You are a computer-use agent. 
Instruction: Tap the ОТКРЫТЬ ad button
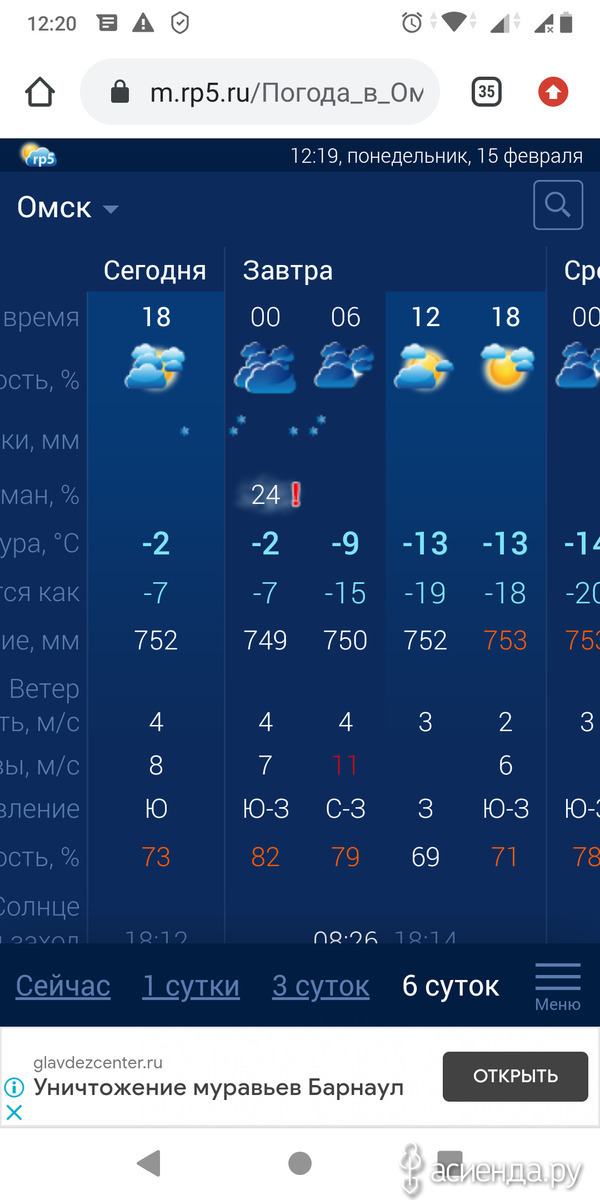pyautogui.click(x=515, y=1076)
